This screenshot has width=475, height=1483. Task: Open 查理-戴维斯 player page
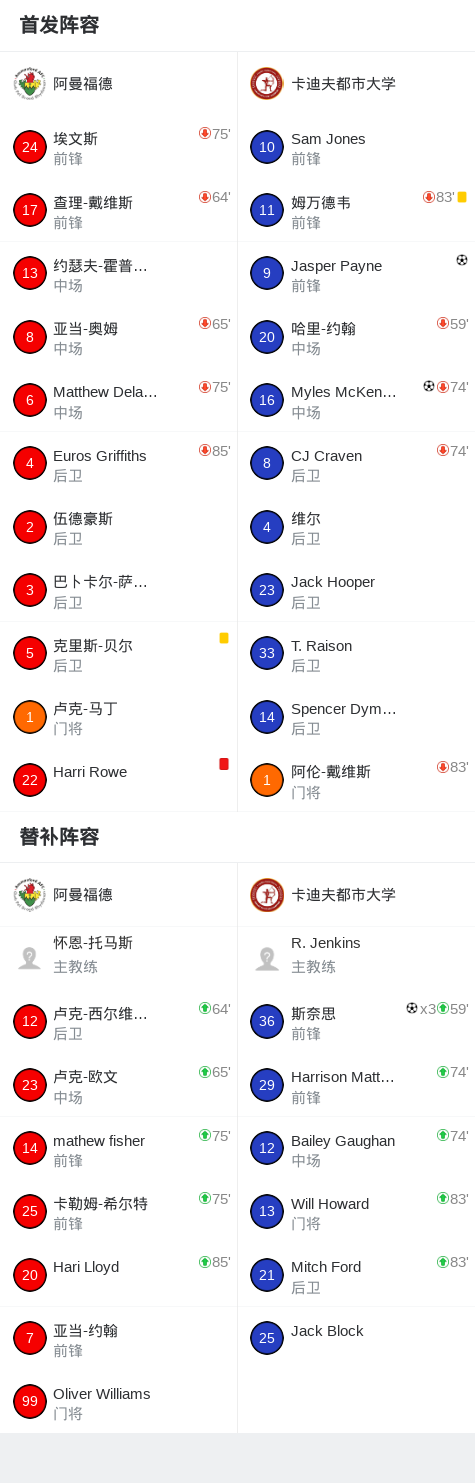pyautogui.click(x=118, y=210)
